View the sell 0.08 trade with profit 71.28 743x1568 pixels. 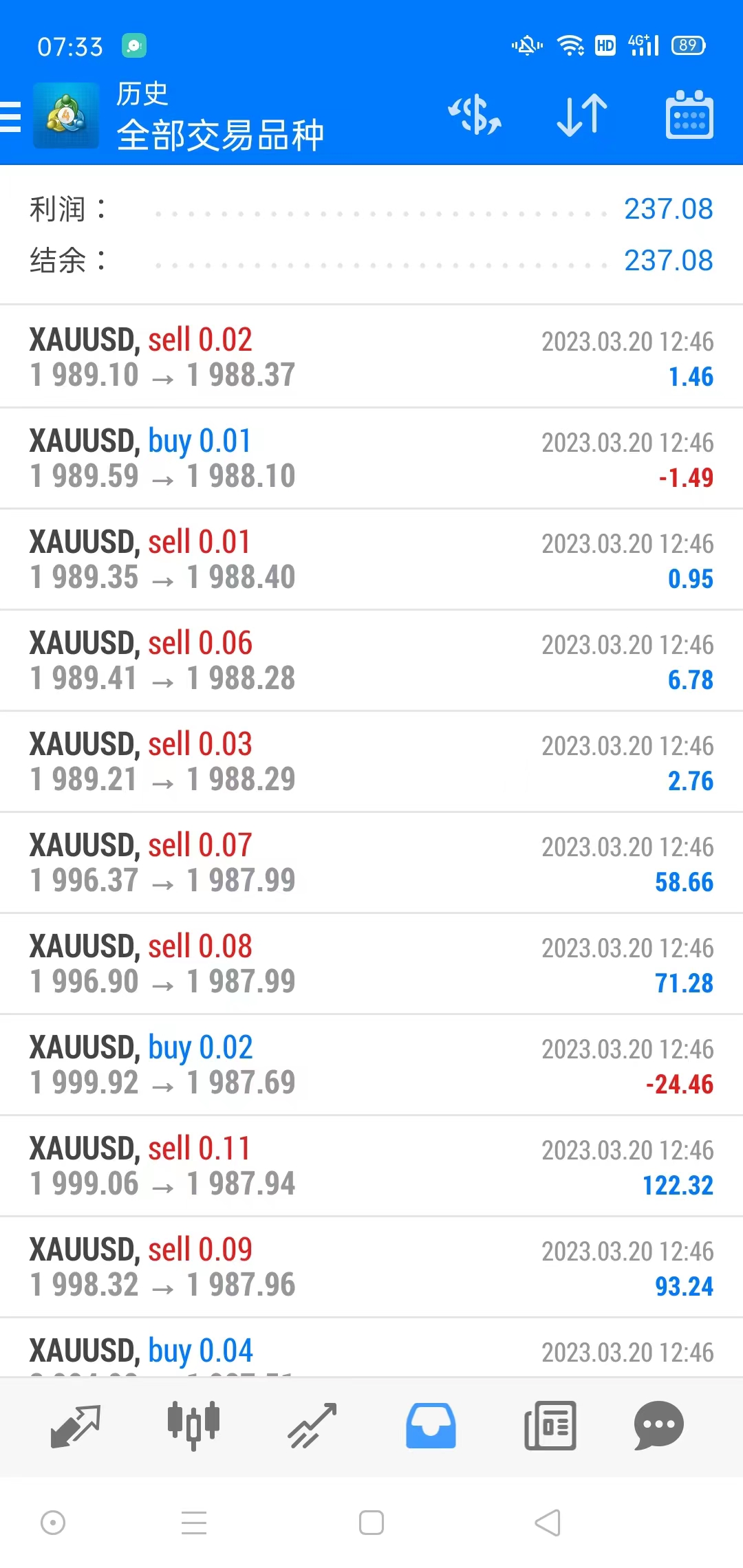point(371,963)
